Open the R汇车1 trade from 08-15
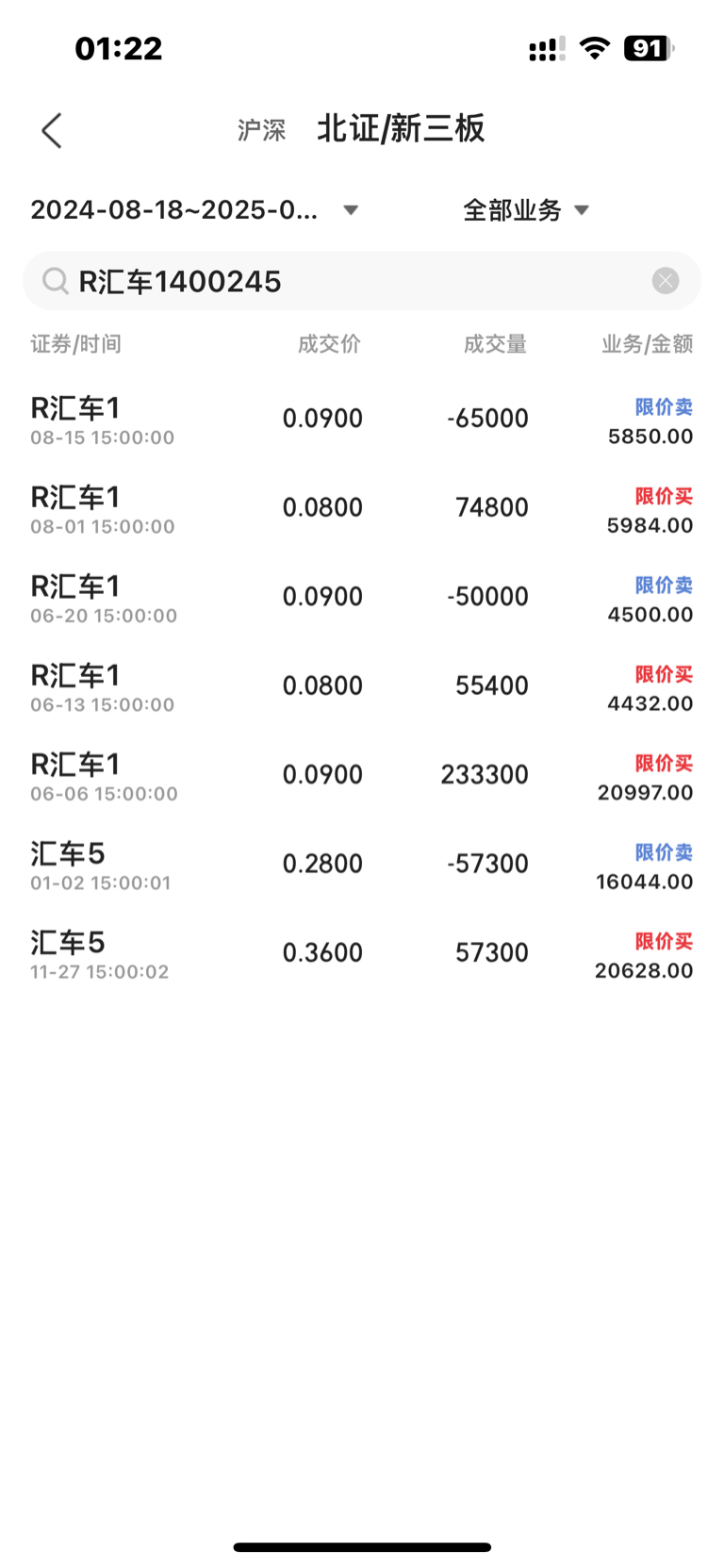 click(362, 421)
